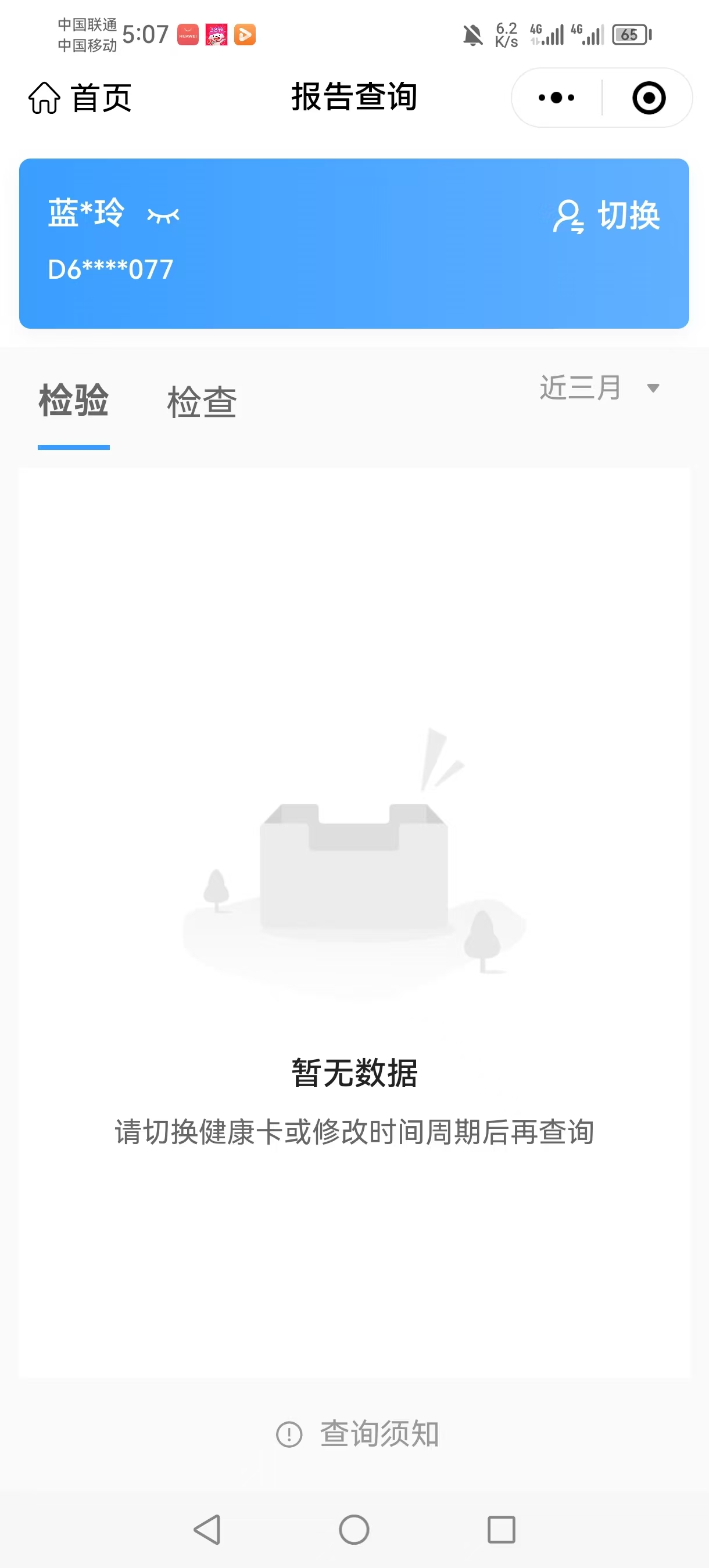The image size is (709, 1568).
Task: Expand the 近三月 time period dropdown
Action: coord(599,388)
